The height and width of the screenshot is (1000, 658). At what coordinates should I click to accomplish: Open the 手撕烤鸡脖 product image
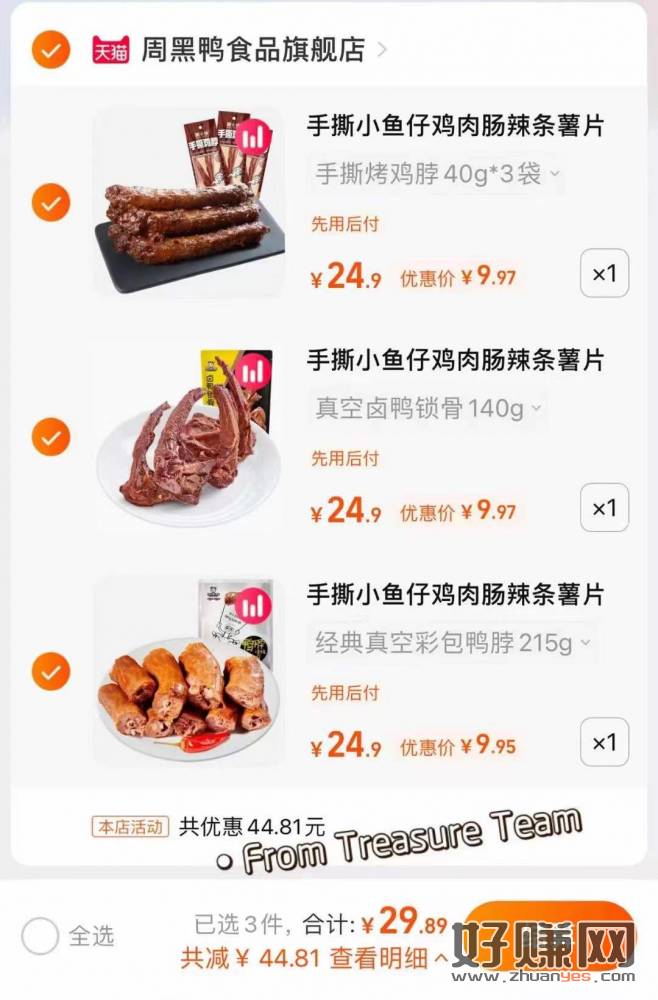click(x=189, y=202)
